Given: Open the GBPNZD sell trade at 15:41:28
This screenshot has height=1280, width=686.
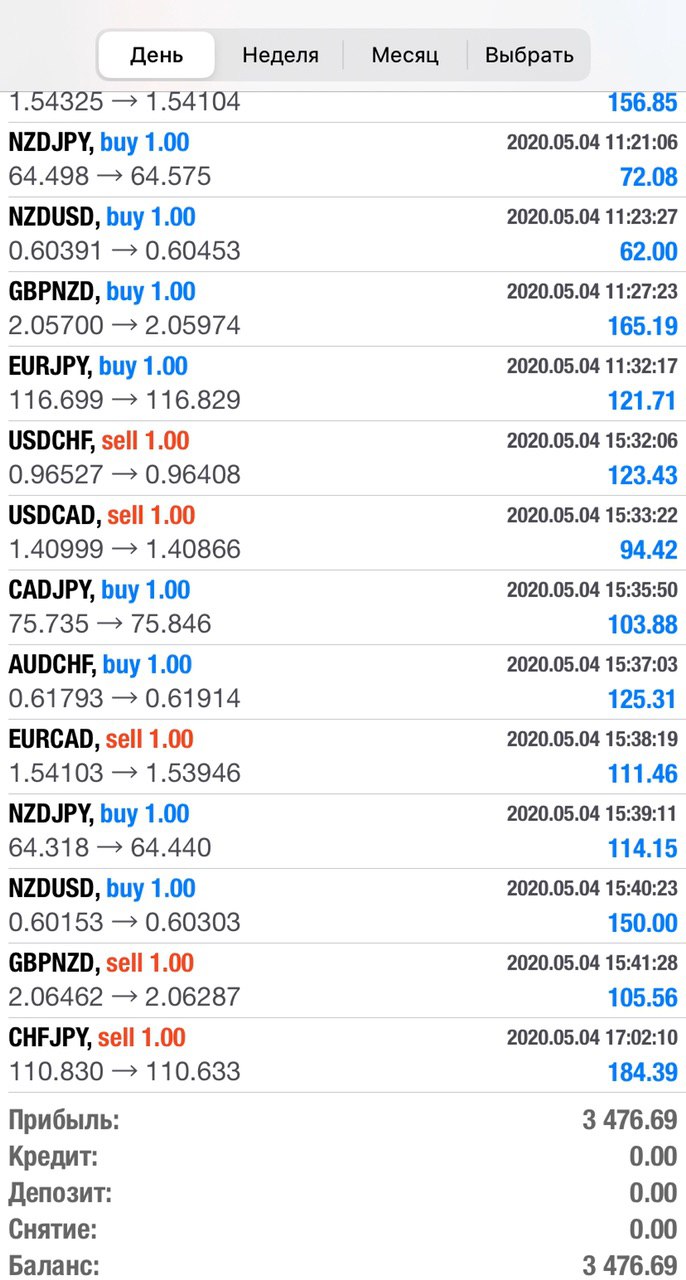Looking at the screenshot, I should click(343, 981).
